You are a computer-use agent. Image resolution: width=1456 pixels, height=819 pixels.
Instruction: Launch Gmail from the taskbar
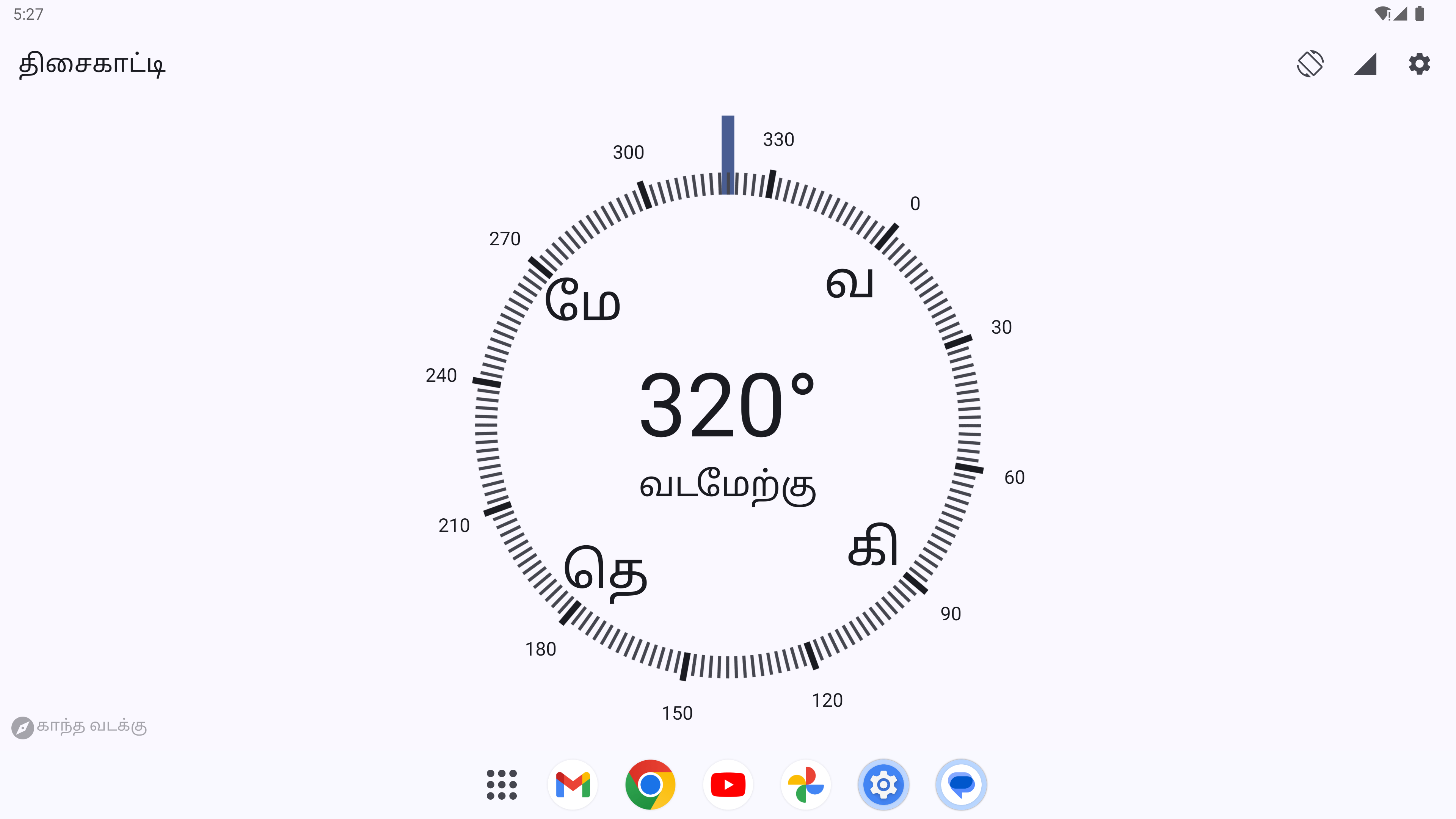573,784
